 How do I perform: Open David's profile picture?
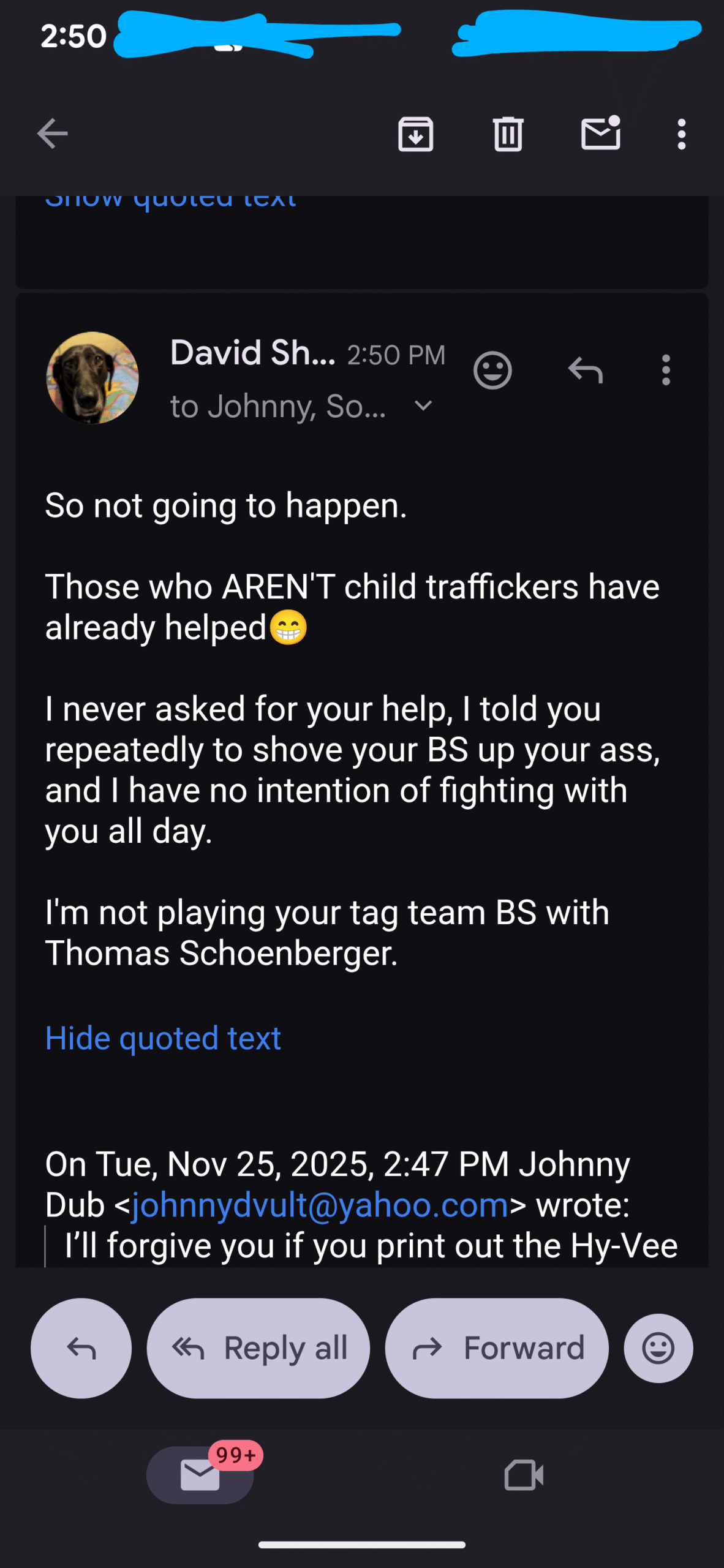coord(92,378)
